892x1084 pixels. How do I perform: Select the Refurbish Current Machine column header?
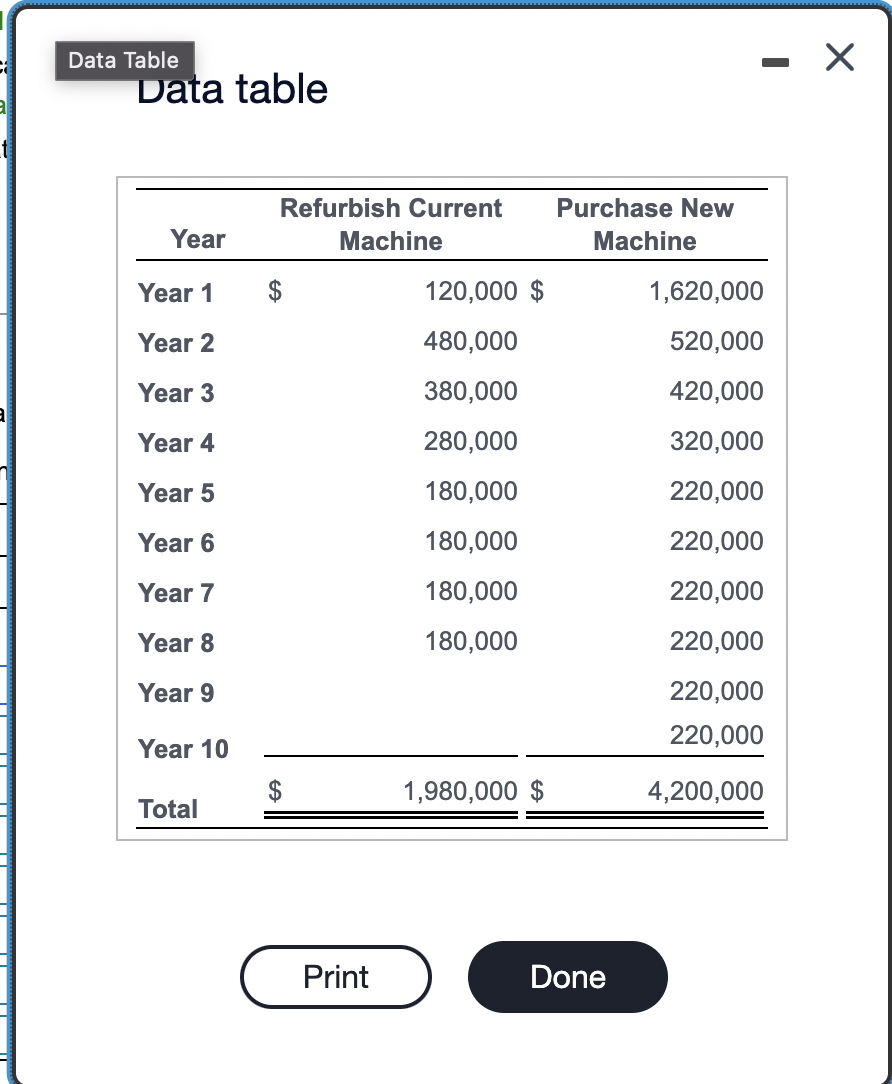pos(390,224)
